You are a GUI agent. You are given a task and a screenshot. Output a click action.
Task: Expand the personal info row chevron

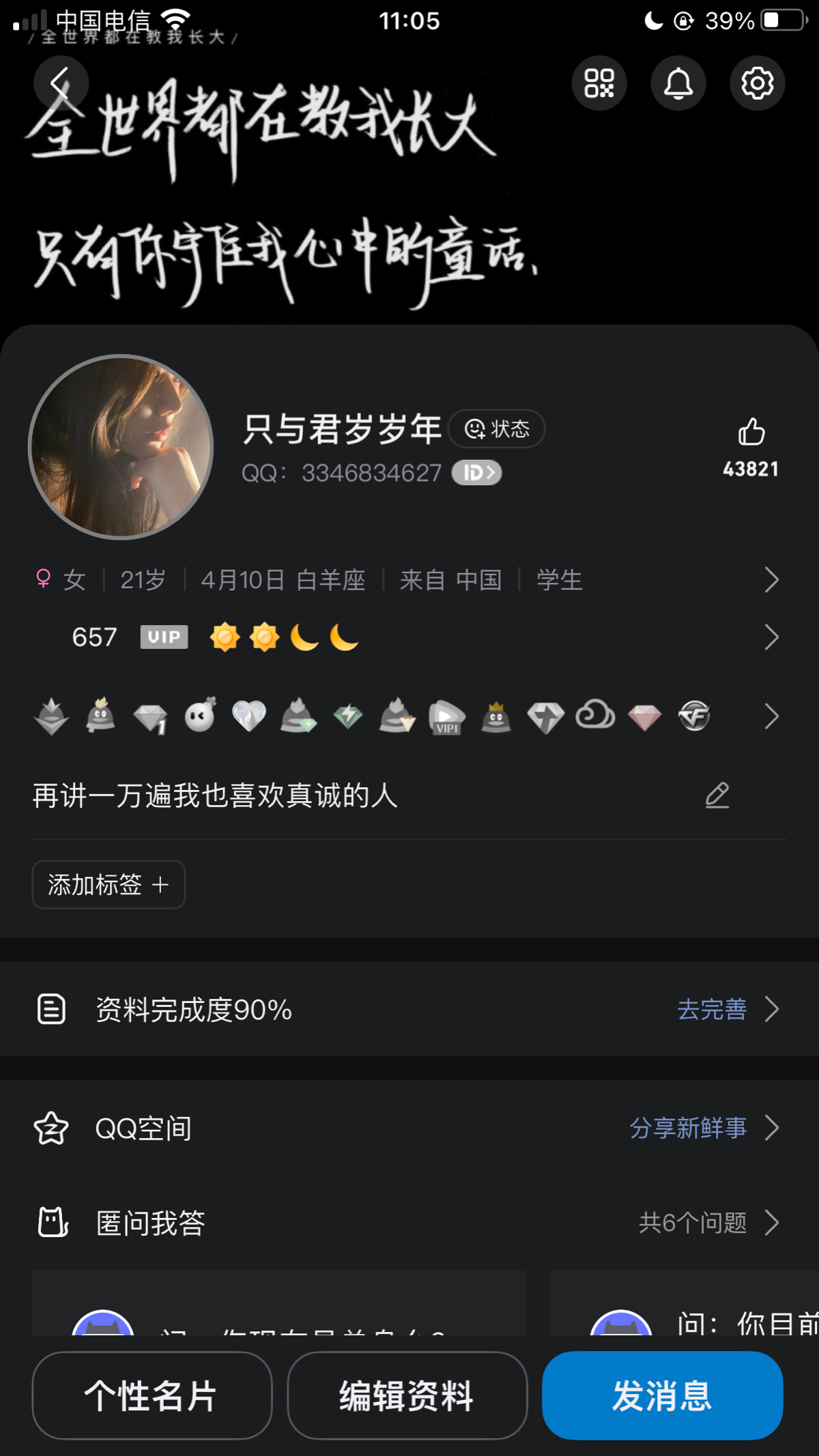tap(771, 579)
